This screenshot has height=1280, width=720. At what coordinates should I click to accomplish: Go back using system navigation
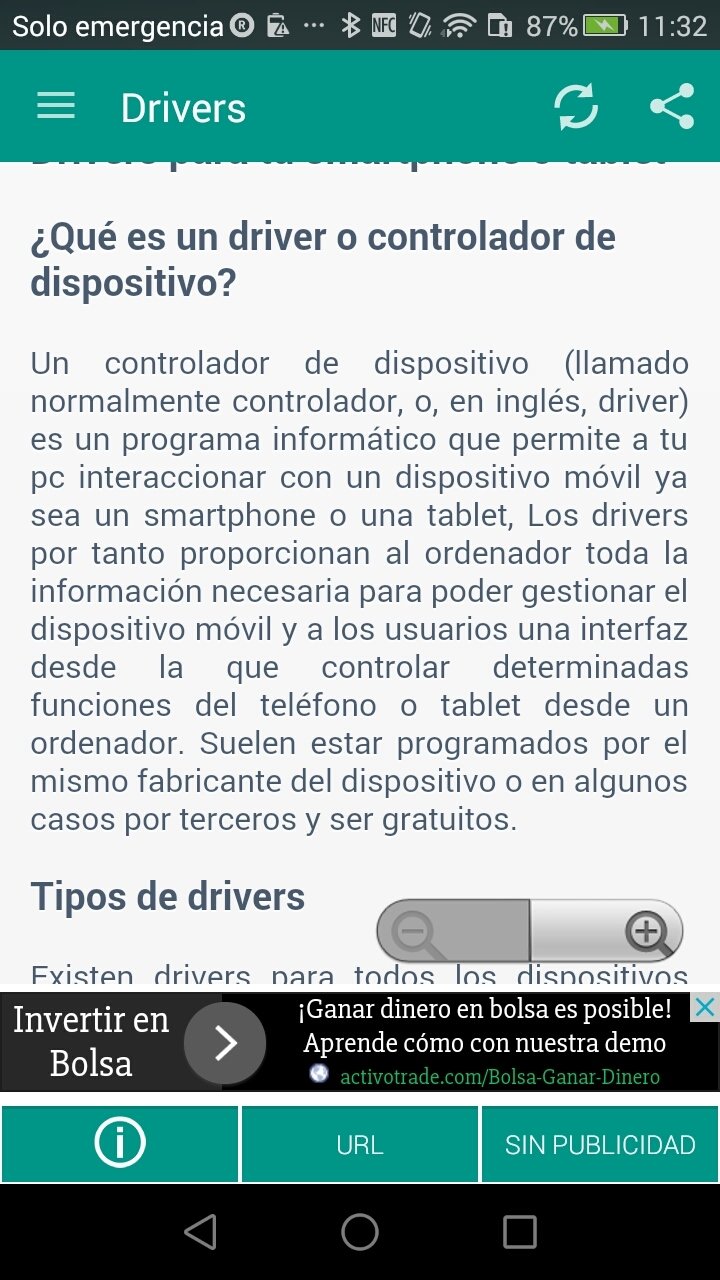(x=200, y=1232)
